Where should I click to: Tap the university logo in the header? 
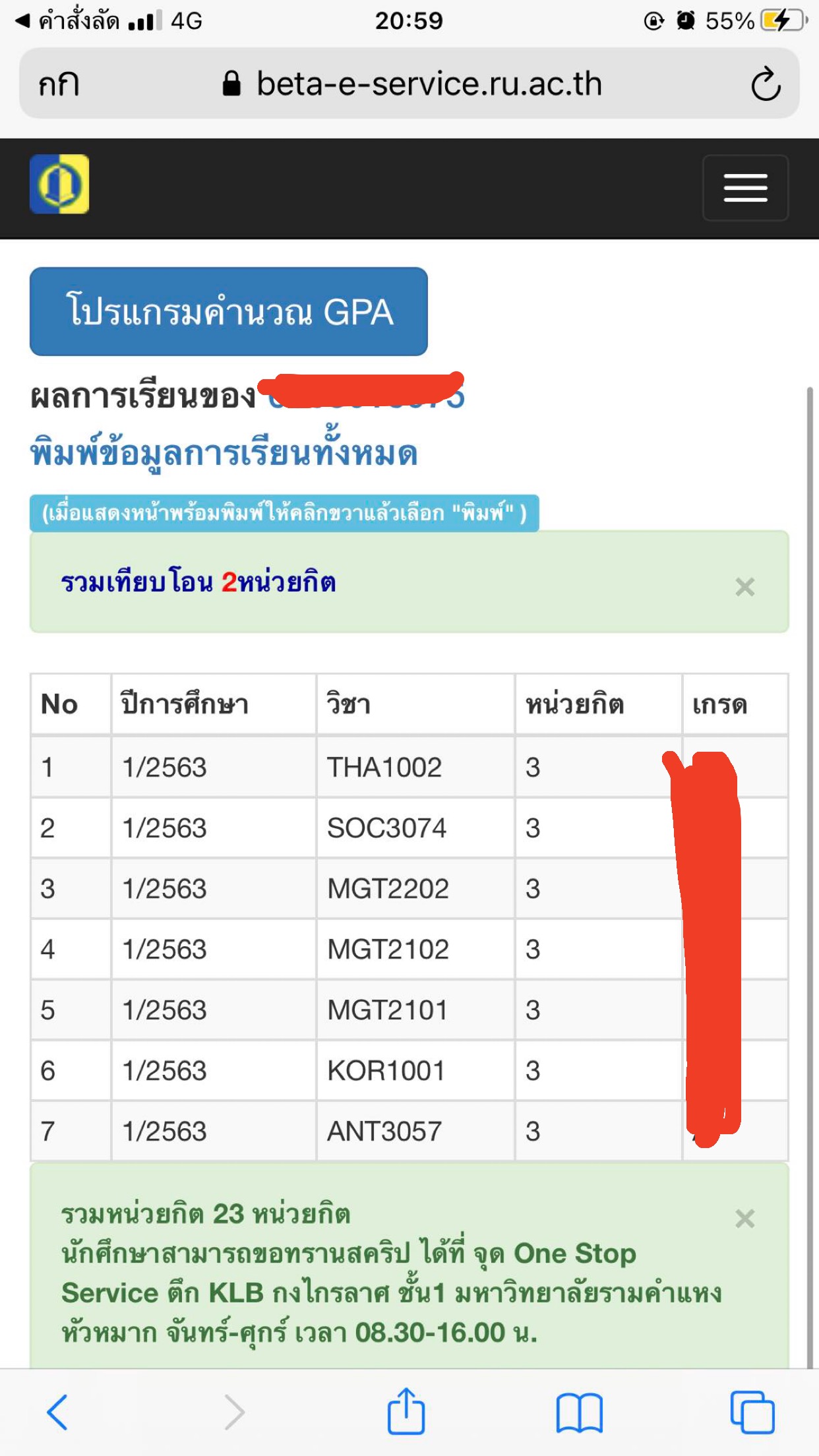pos(59,184)
